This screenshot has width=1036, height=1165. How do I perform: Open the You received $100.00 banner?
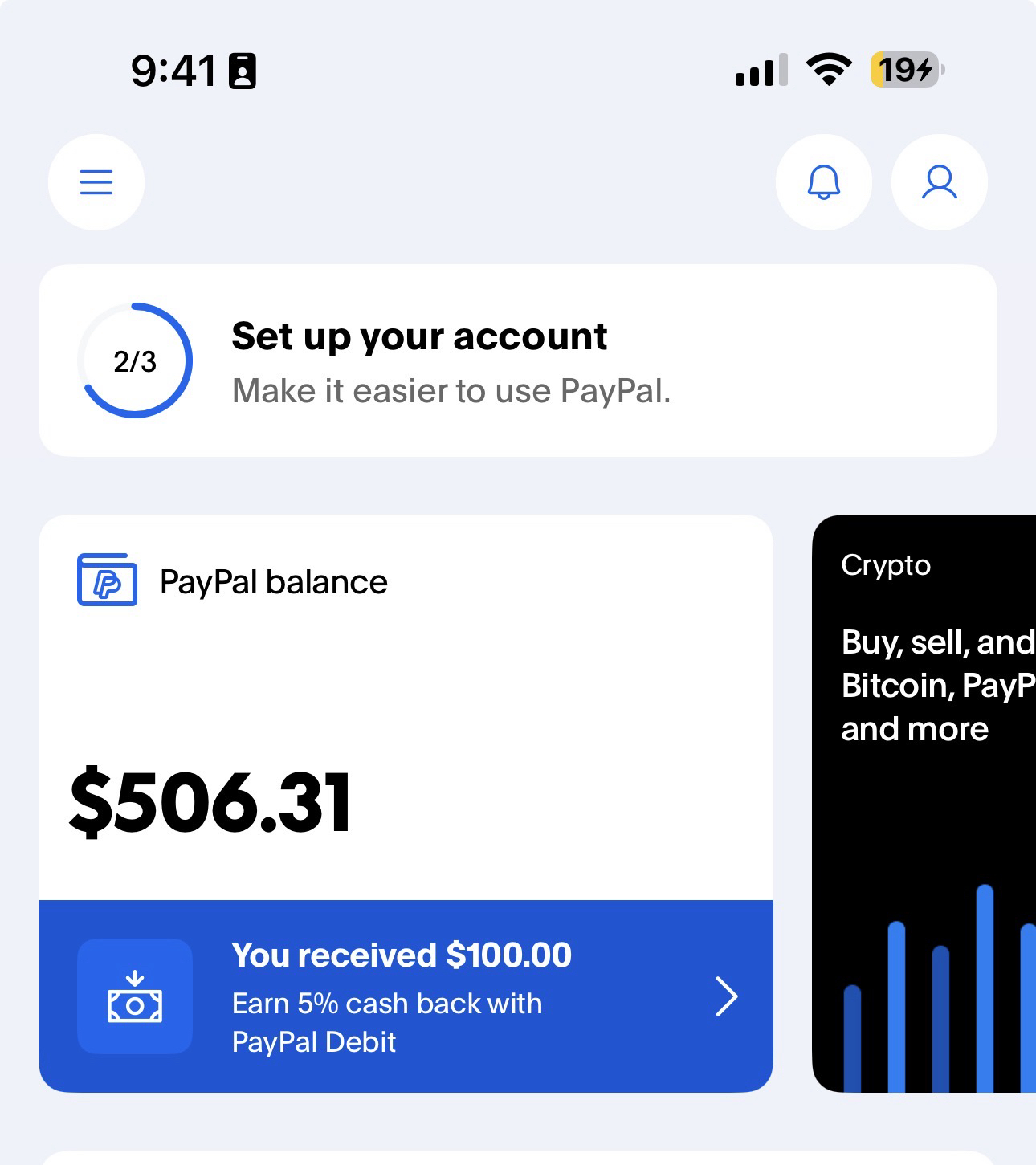[x=406, y=996]
